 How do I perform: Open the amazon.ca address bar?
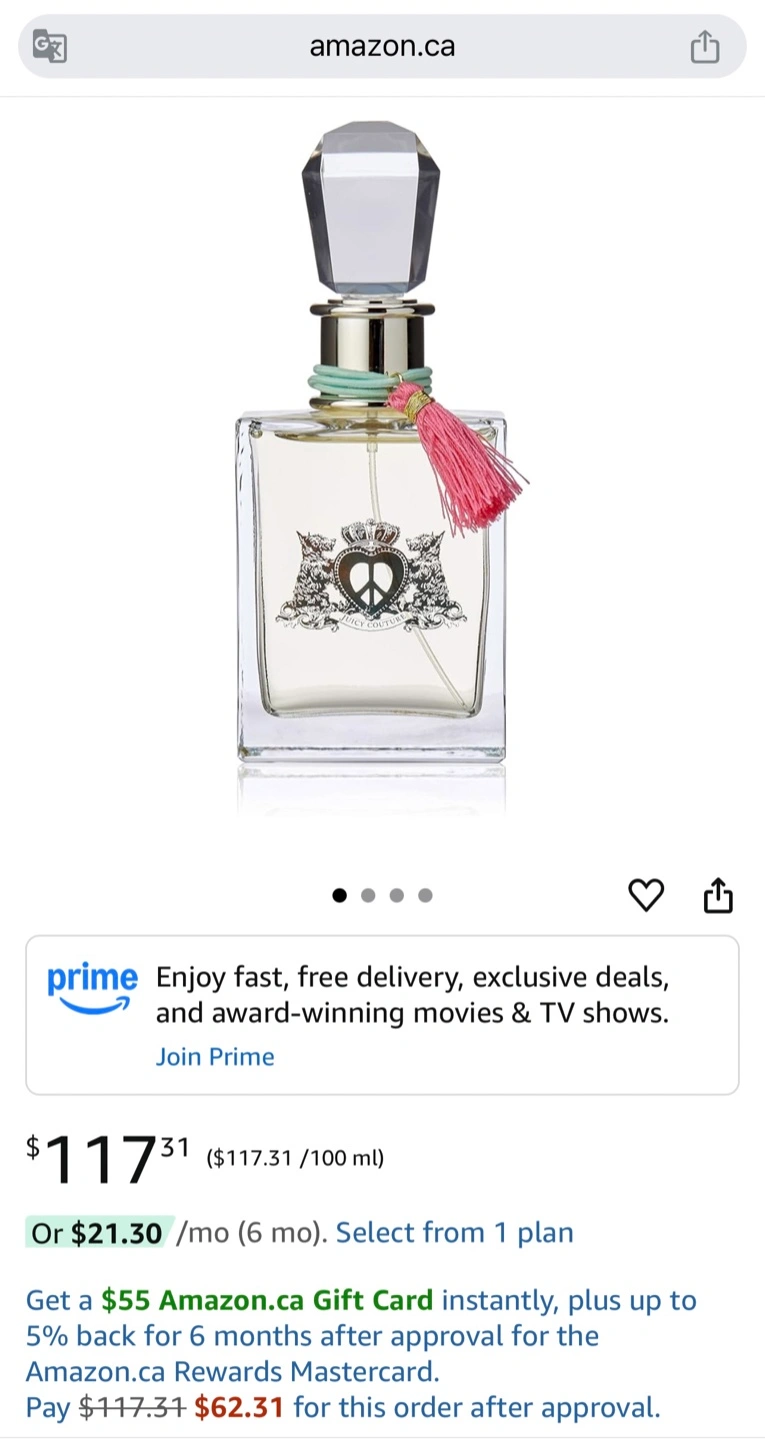382,46
